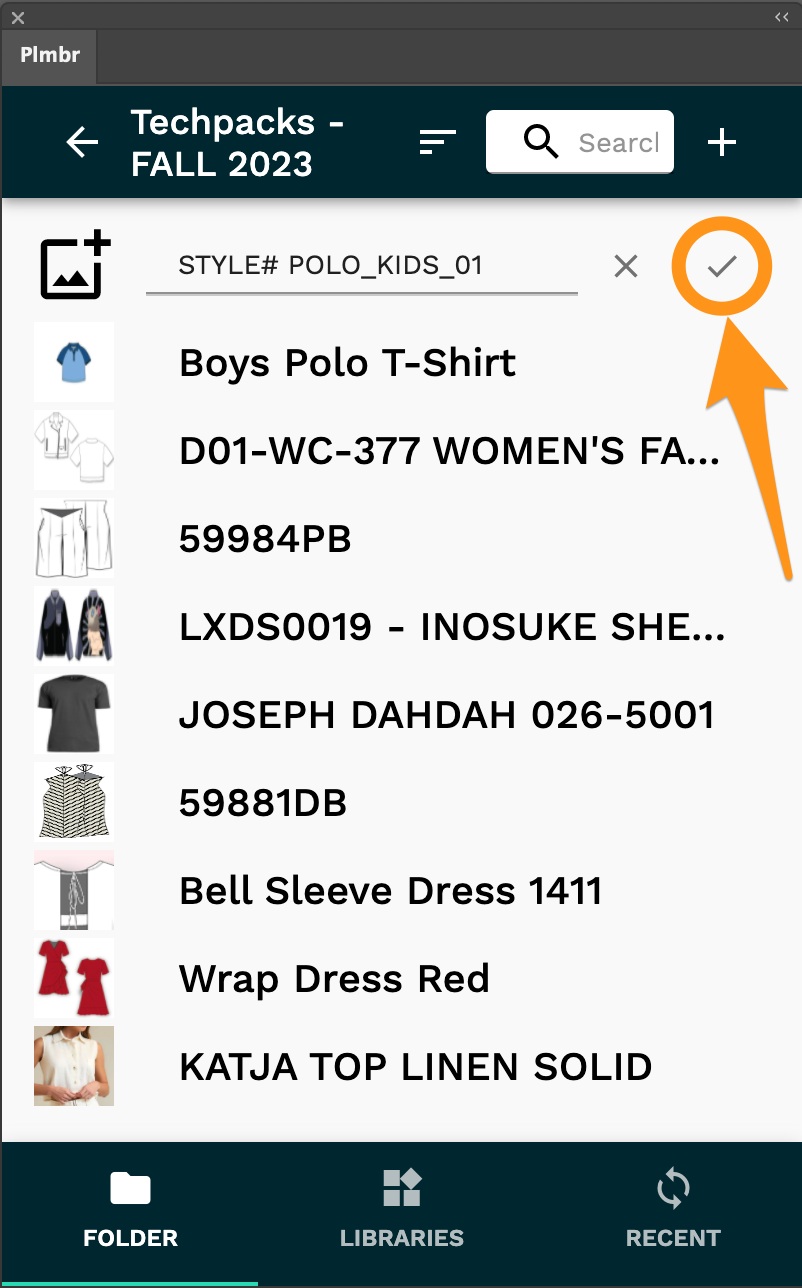Switch to the Recent tab
Image resolution: width=802 pixels, height=1288 pixels.
click(672, 1210)
